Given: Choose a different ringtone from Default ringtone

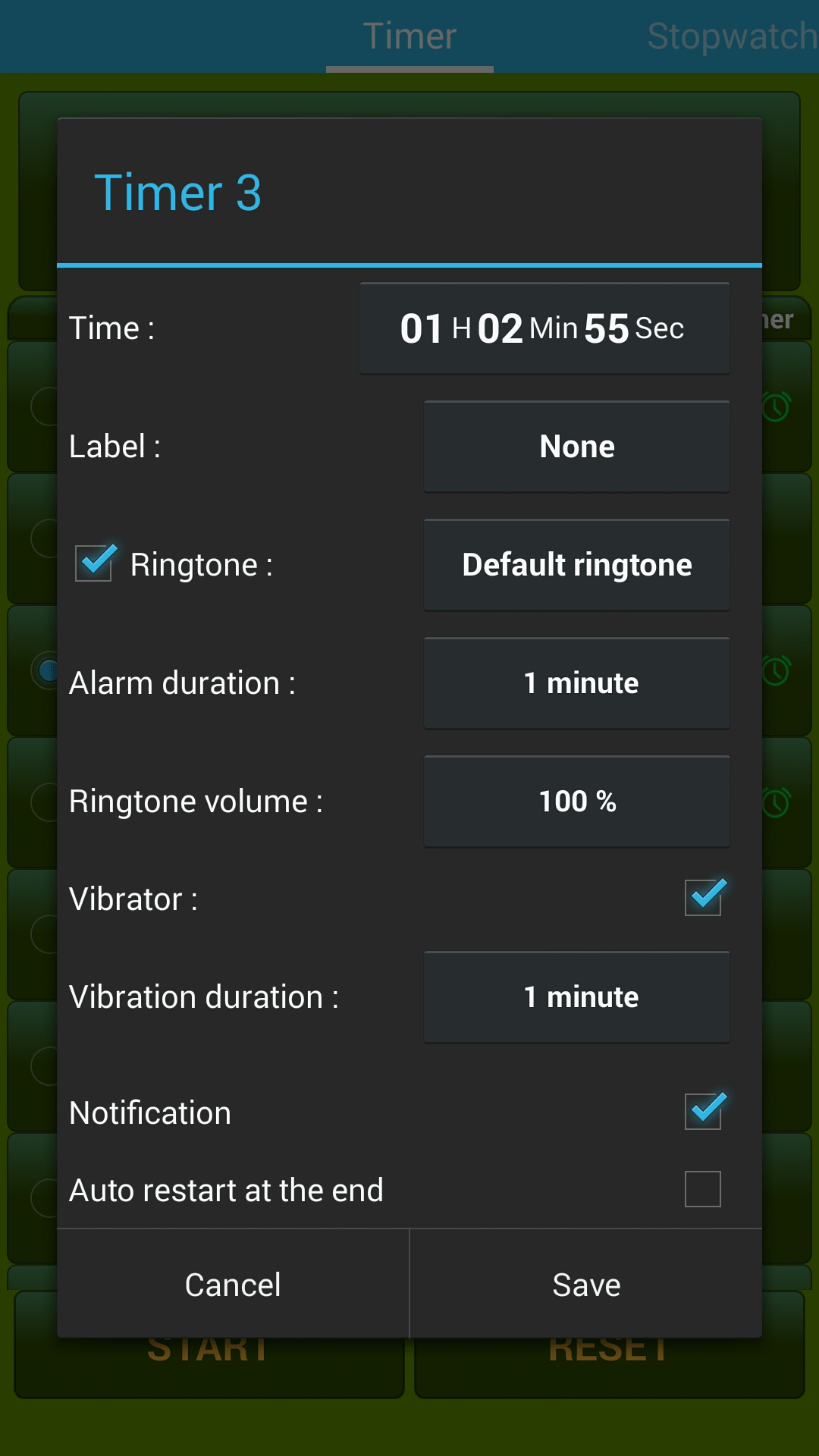Looking at the screenshot, I should [577, 565].
